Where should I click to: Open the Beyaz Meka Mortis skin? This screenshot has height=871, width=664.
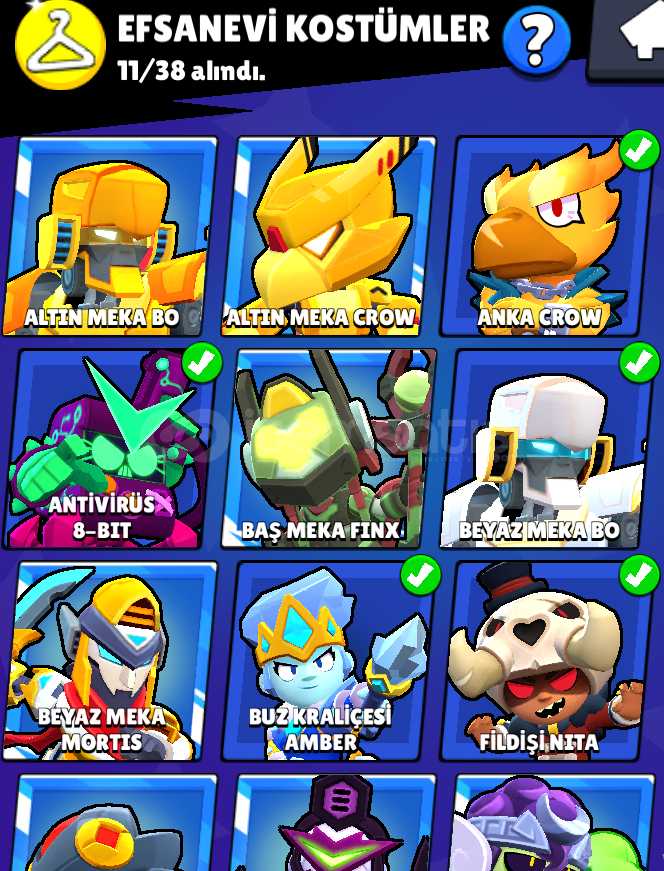tap(110, 660)
